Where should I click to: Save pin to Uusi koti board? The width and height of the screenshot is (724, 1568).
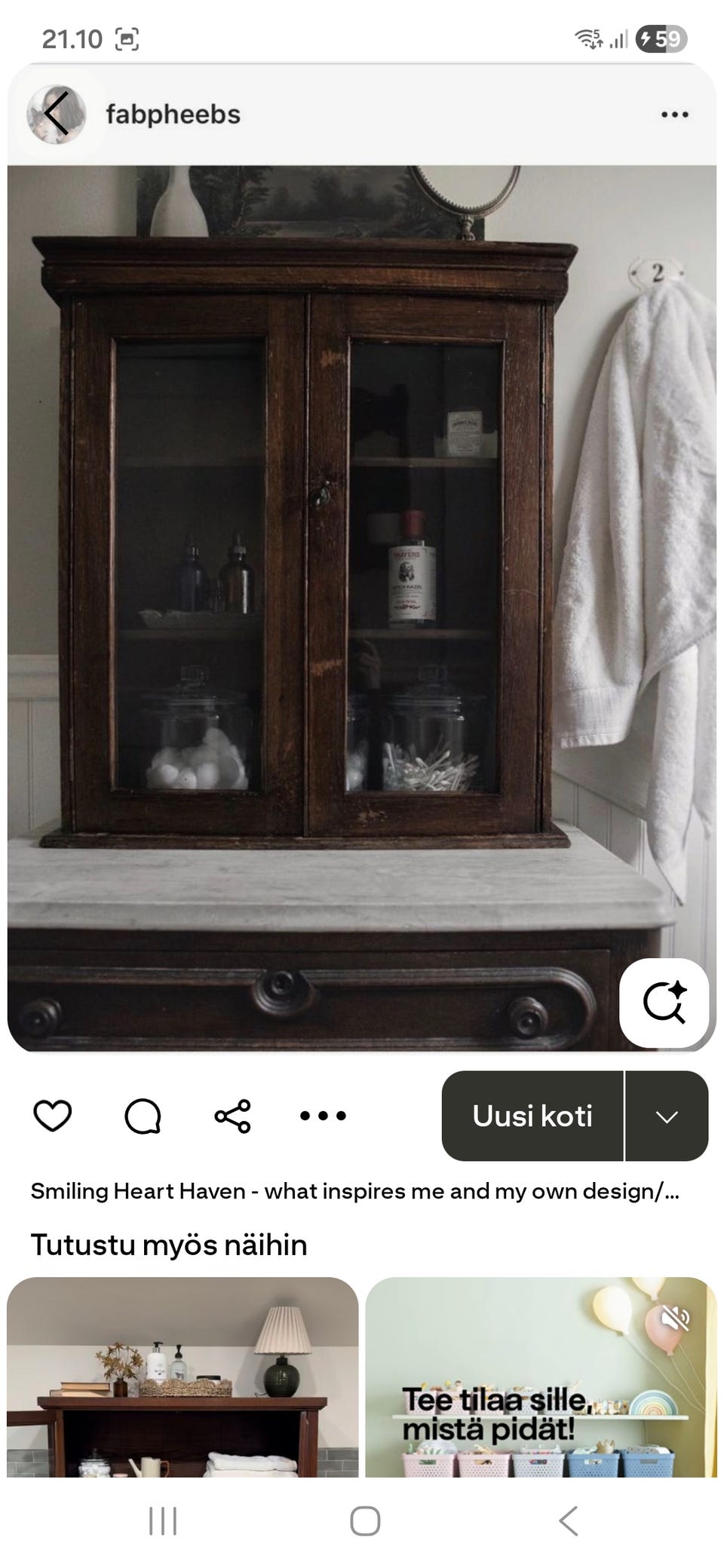(x=532, y=1116)
